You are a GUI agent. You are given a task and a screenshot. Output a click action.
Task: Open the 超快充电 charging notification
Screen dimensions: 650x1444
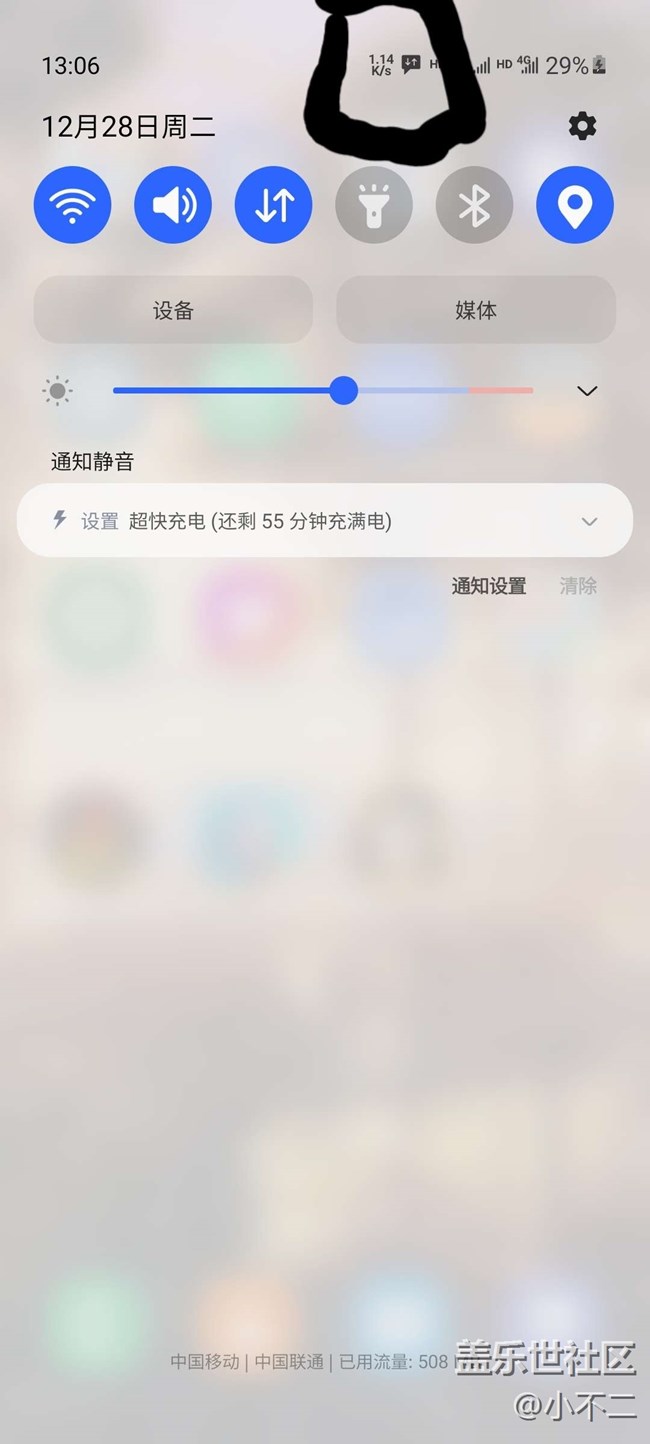[260, 521]
